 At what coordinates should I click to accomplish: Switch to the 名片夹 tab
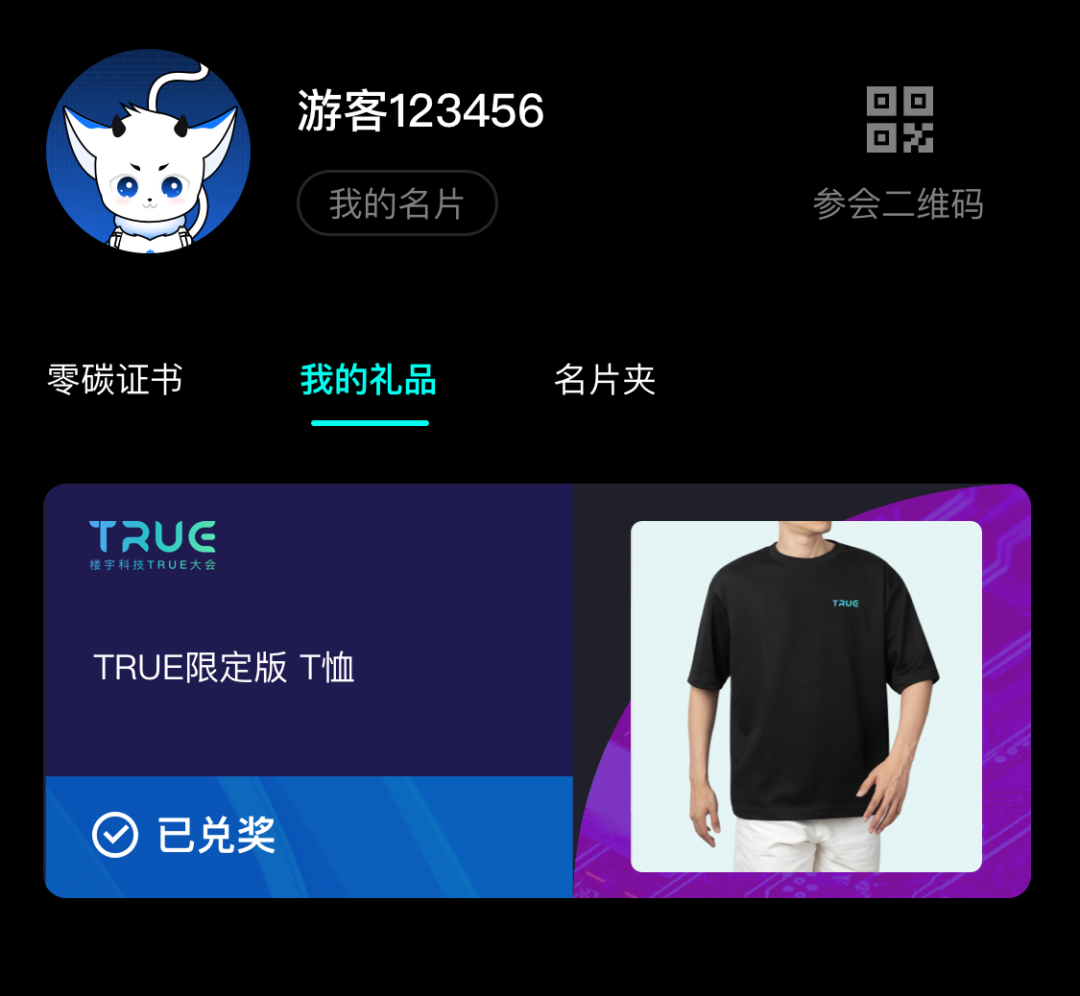tap(604, 380)
